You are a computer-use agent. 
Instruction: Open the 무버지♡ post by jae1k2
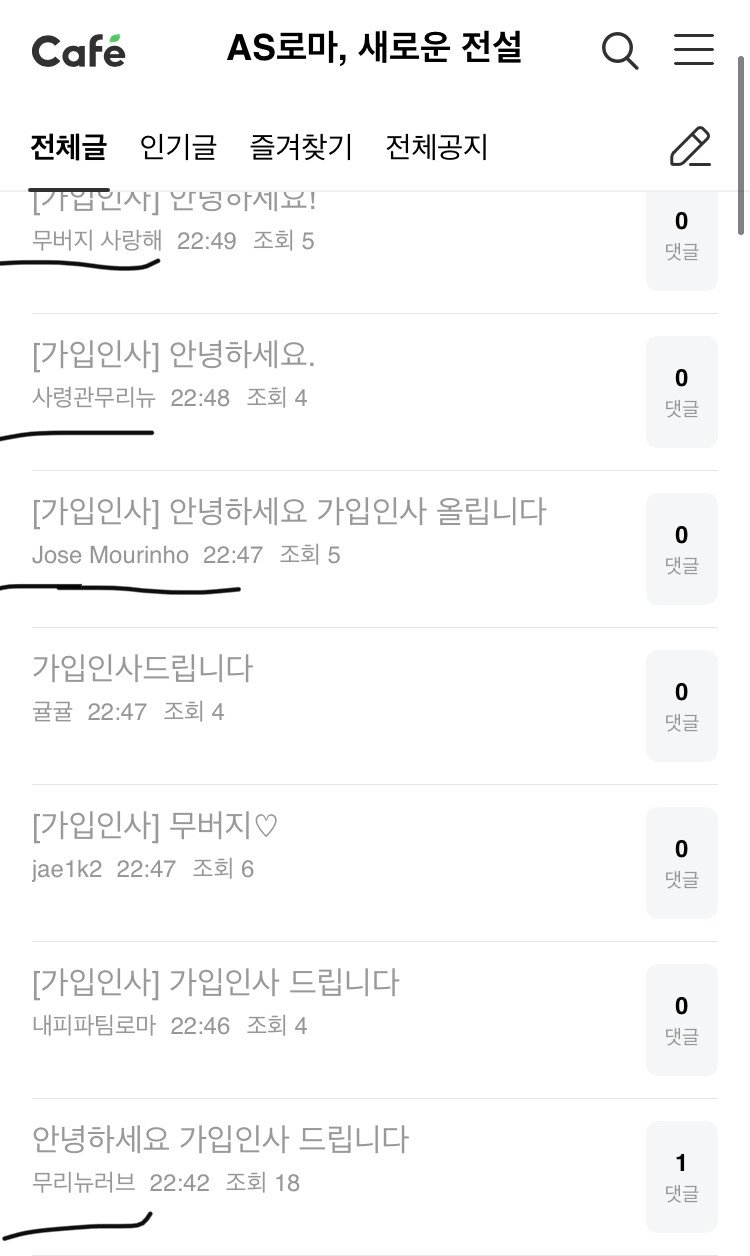click(x=155, y=826)
